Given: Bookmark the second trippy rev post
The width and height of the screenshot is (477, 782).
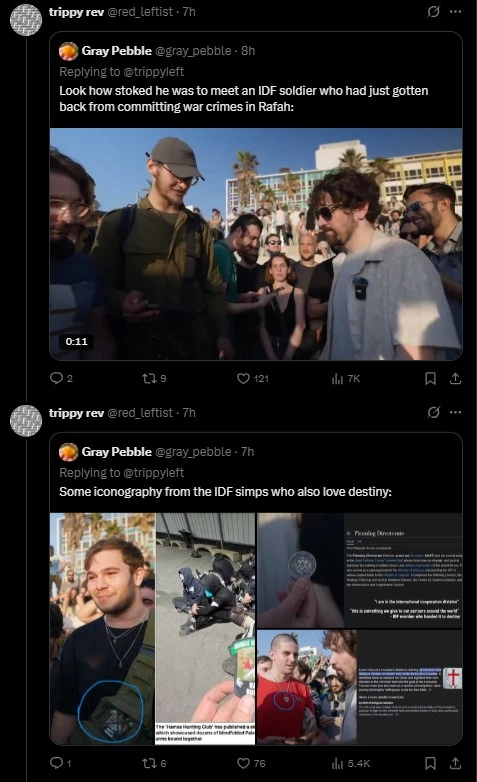Looking at the screenshot, I should pos(430,763).
